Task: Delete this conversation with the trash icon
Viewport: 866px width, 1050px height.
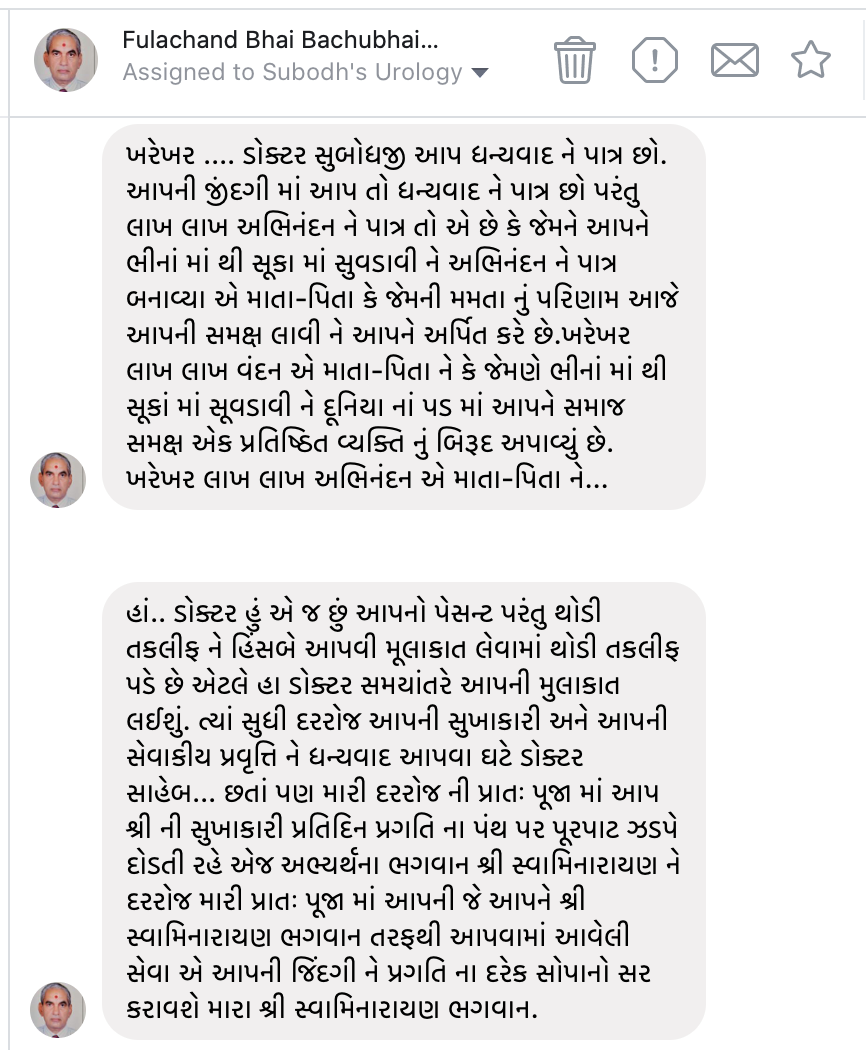Action: pos(575,60)
